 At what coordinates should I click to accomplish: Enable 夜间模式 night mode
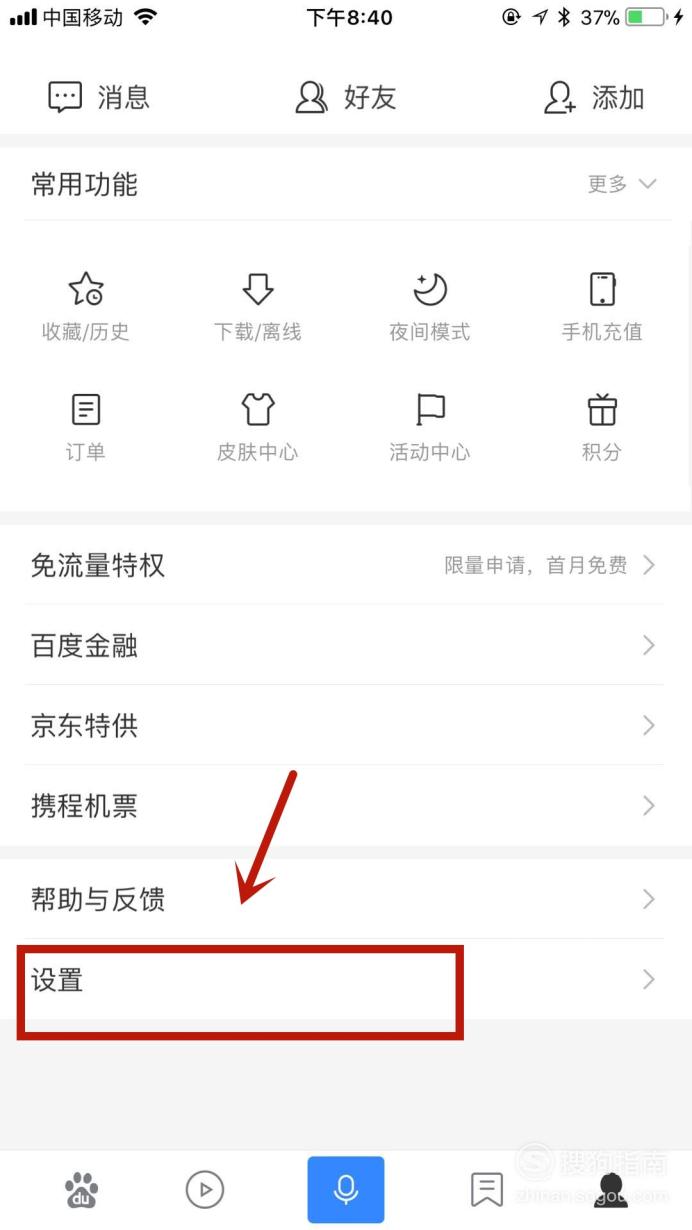tap(430, 306)
